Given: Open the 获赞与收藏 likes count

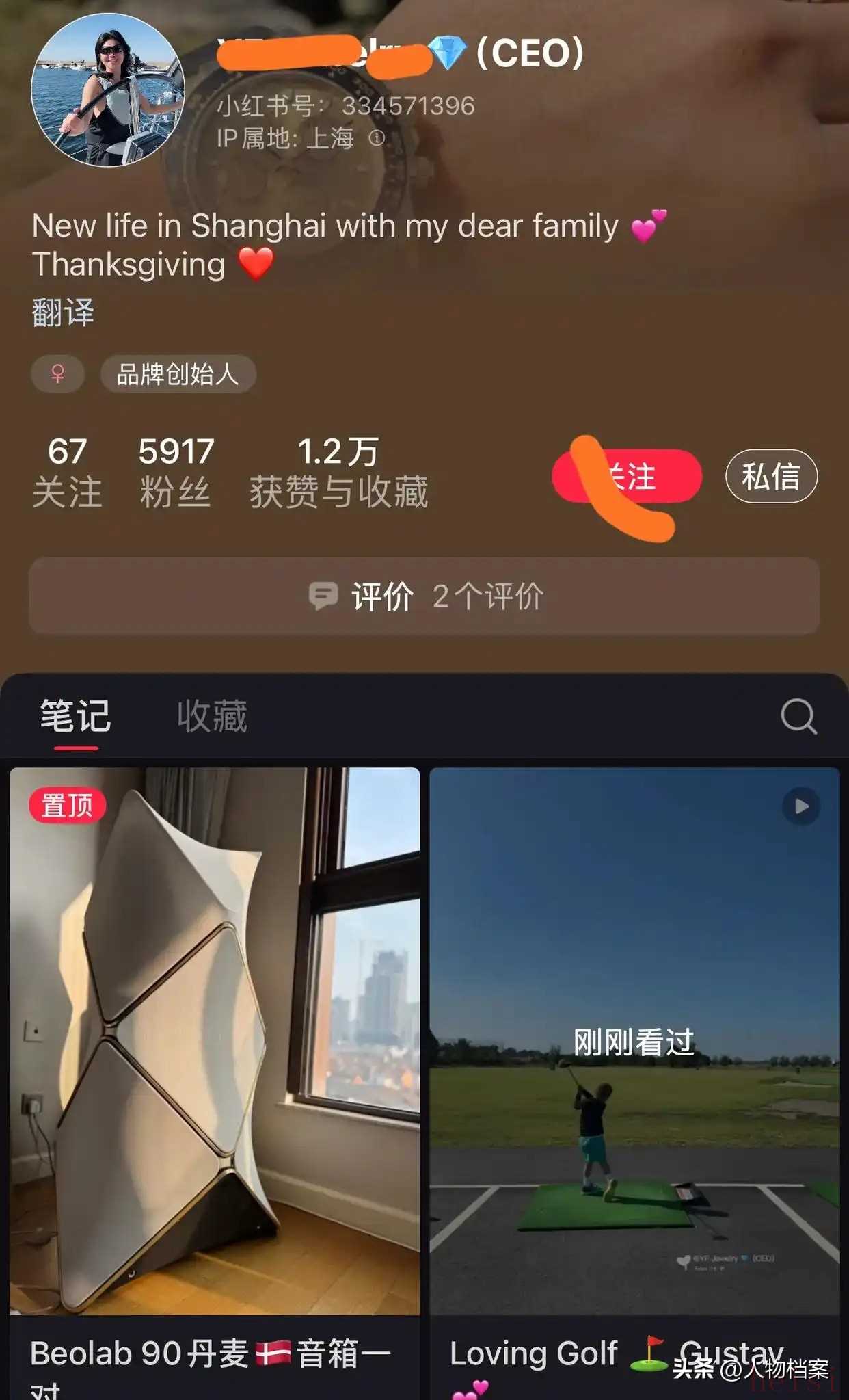Looking at the screenshot, I should [x=338, y=472].
